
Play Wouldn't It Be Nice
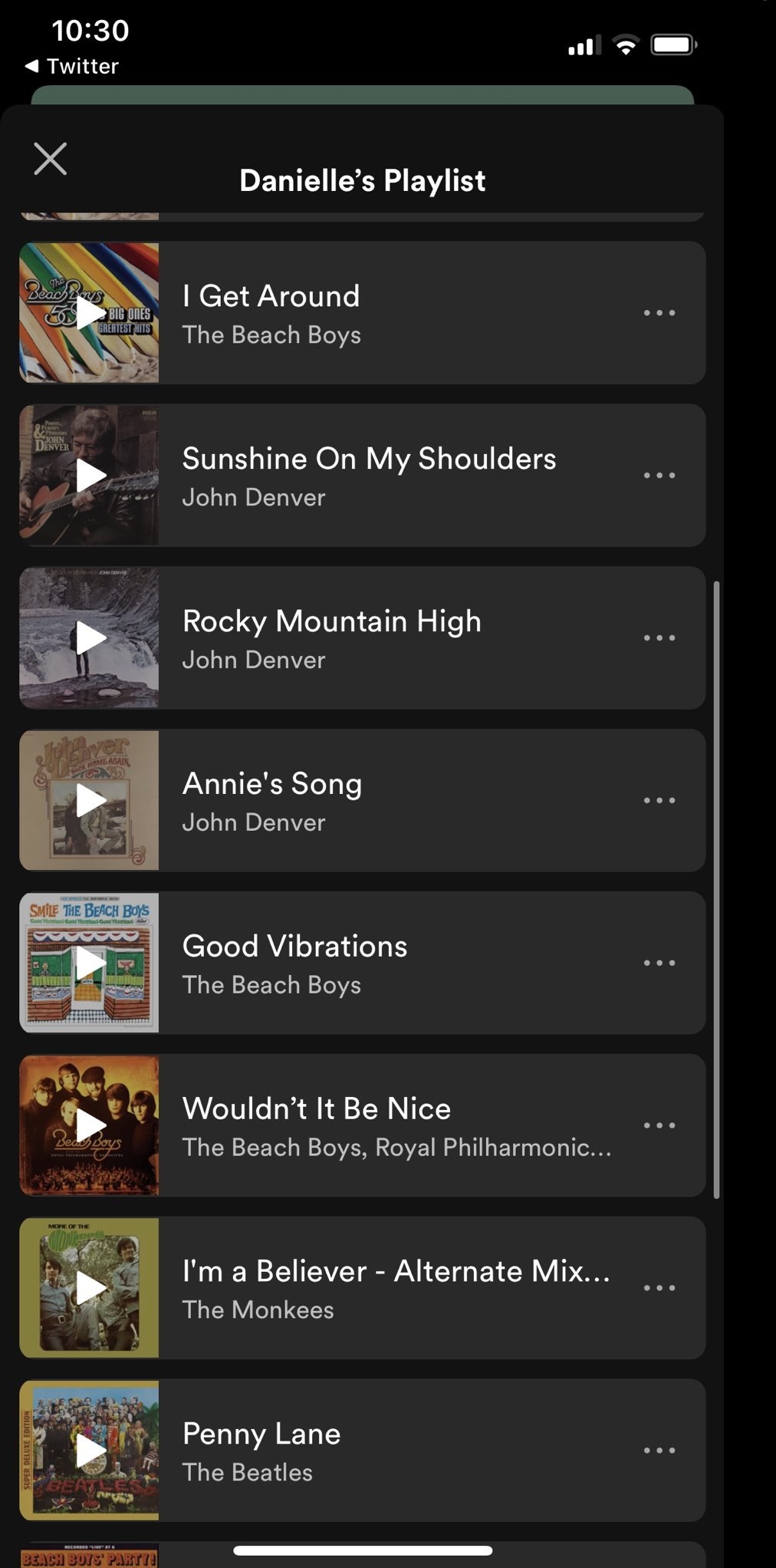click(x=90, y=1125)
